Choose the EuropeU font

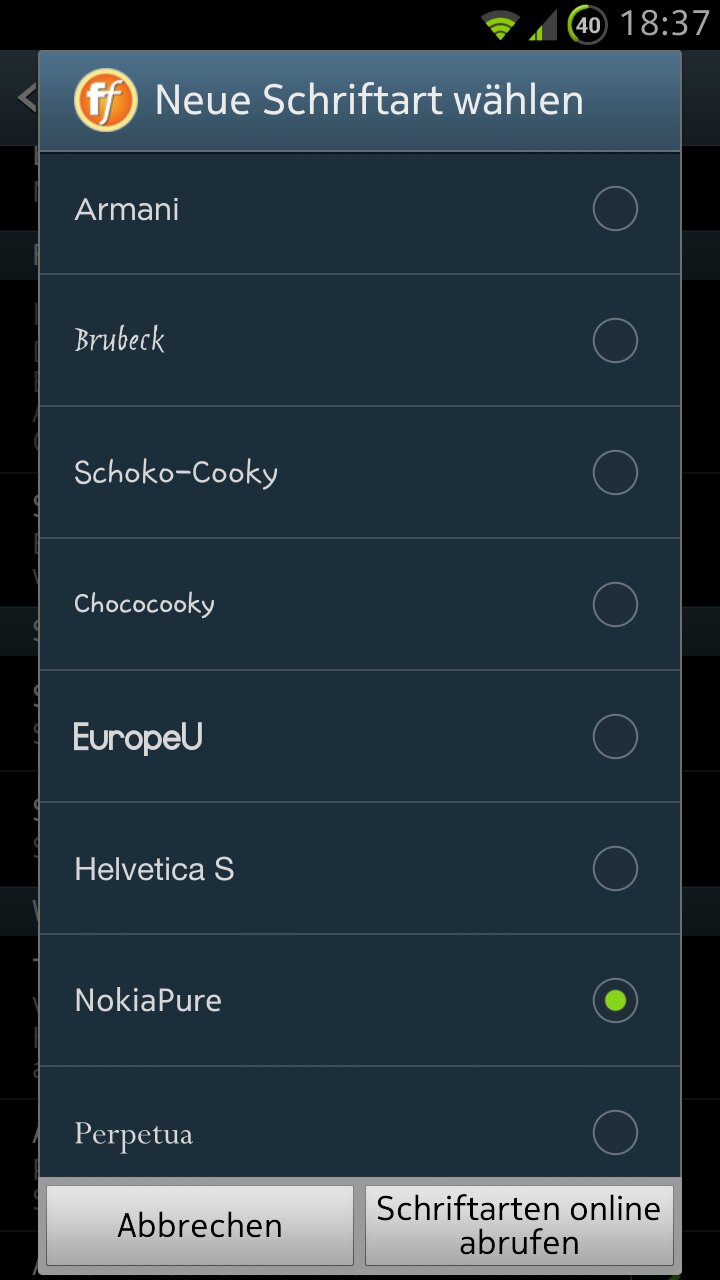click(360, 736)
